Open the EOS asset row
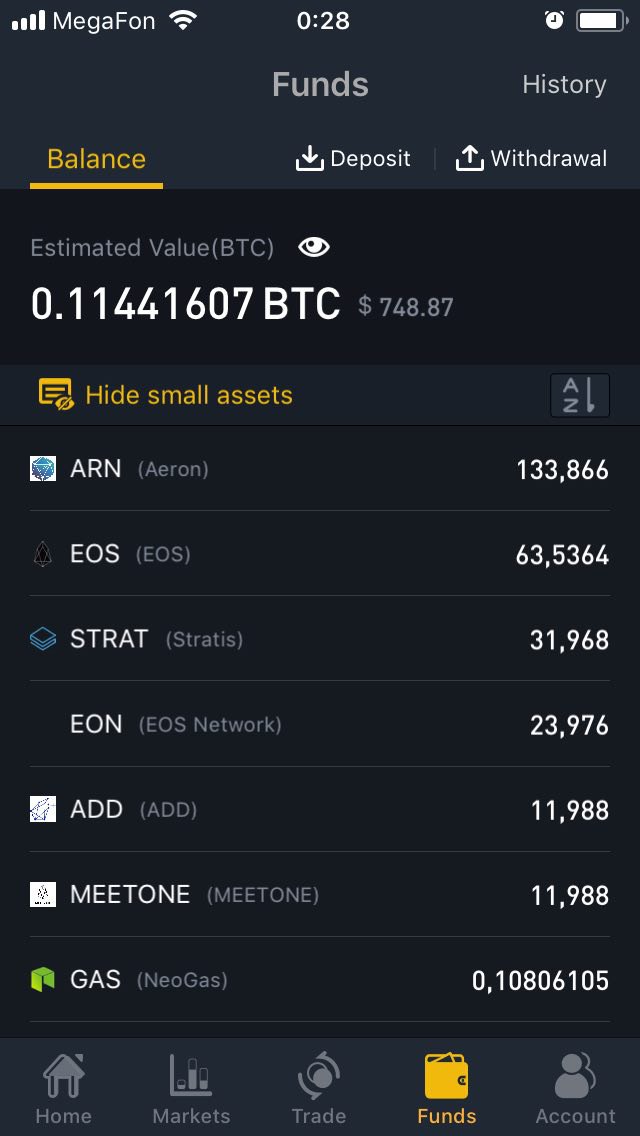Image resolution: width=640 pixels, height=1136 pixels. [x=320, y=554]
